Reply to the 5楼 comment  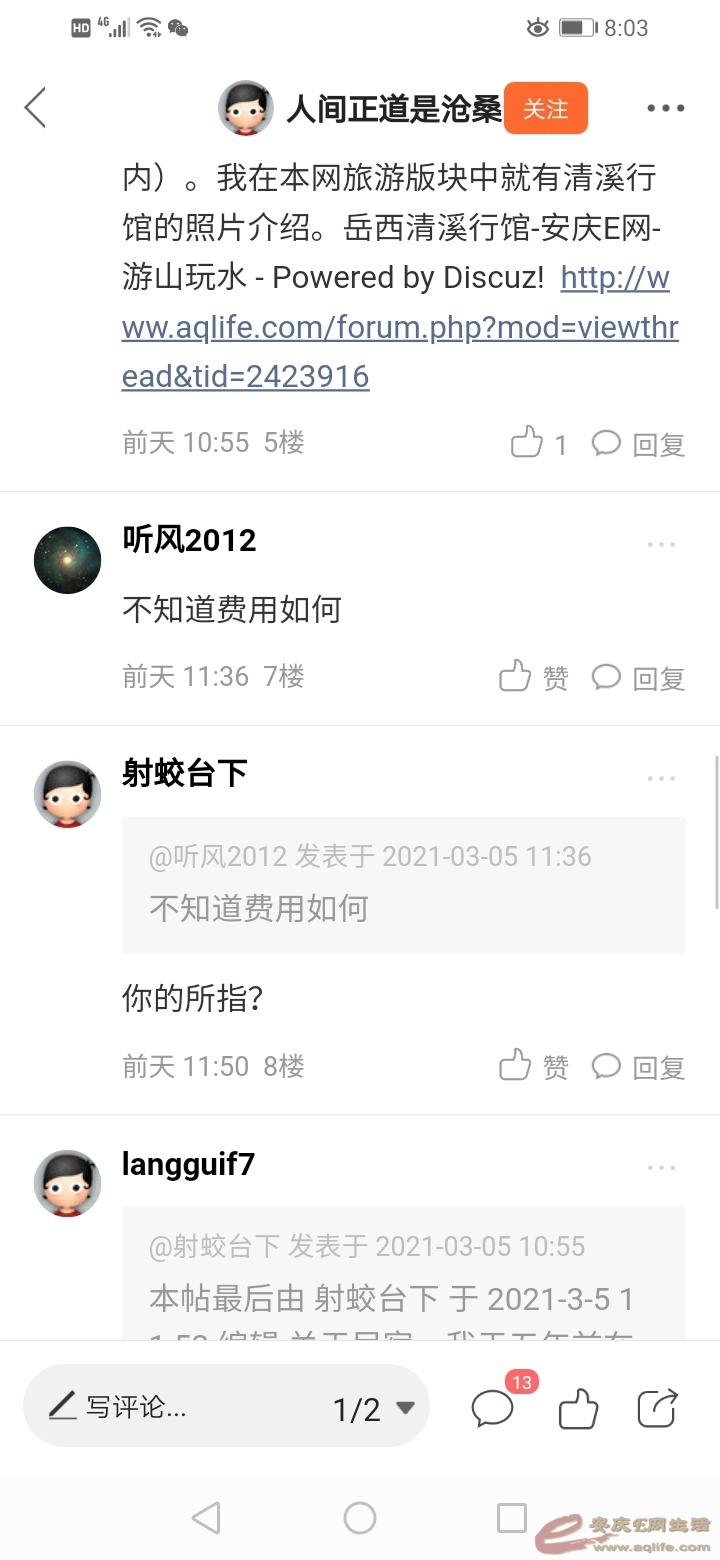point(638,444)
